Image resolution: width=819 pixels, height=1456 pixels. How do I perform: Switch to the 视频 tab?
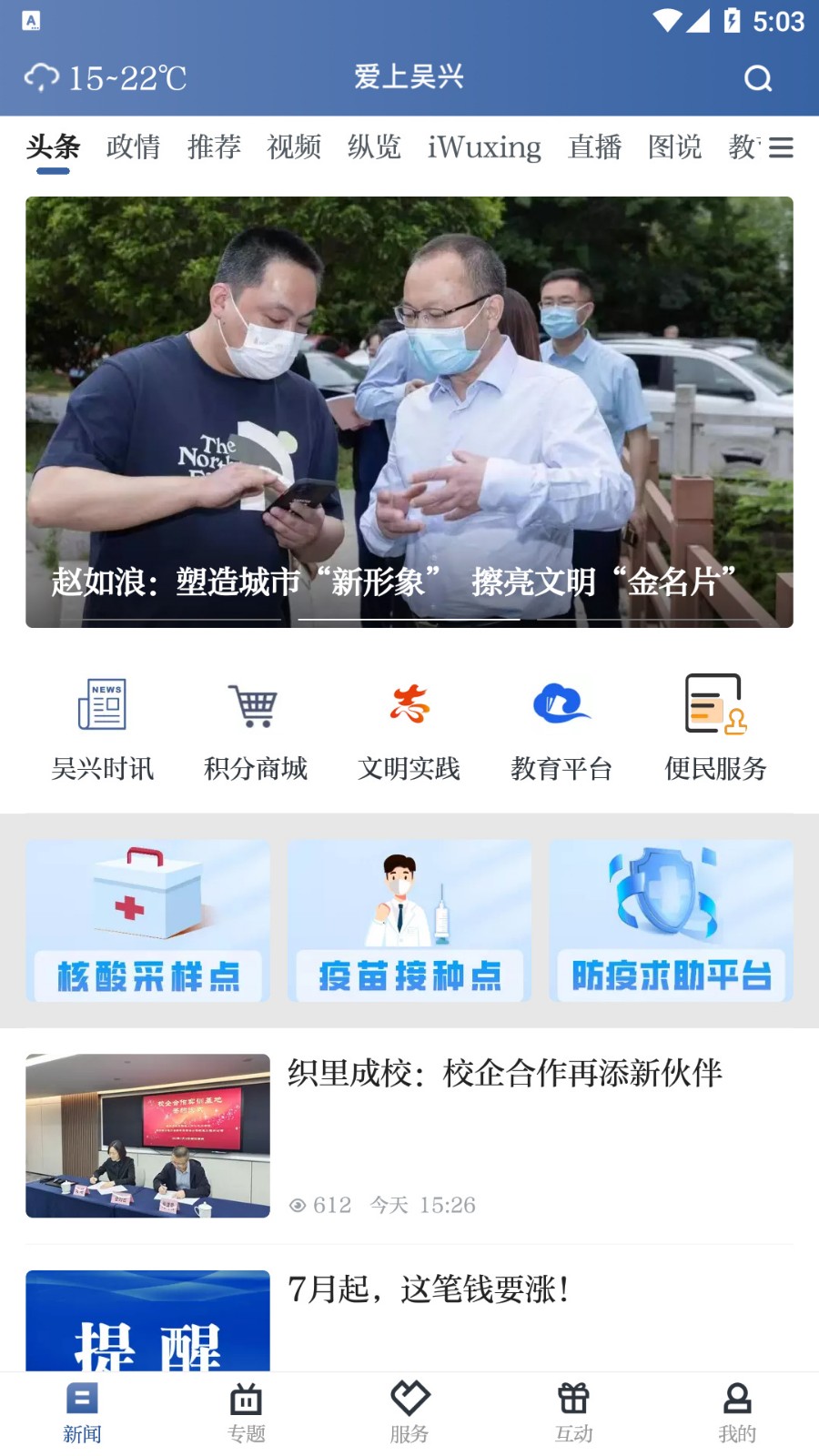(293, 147)
